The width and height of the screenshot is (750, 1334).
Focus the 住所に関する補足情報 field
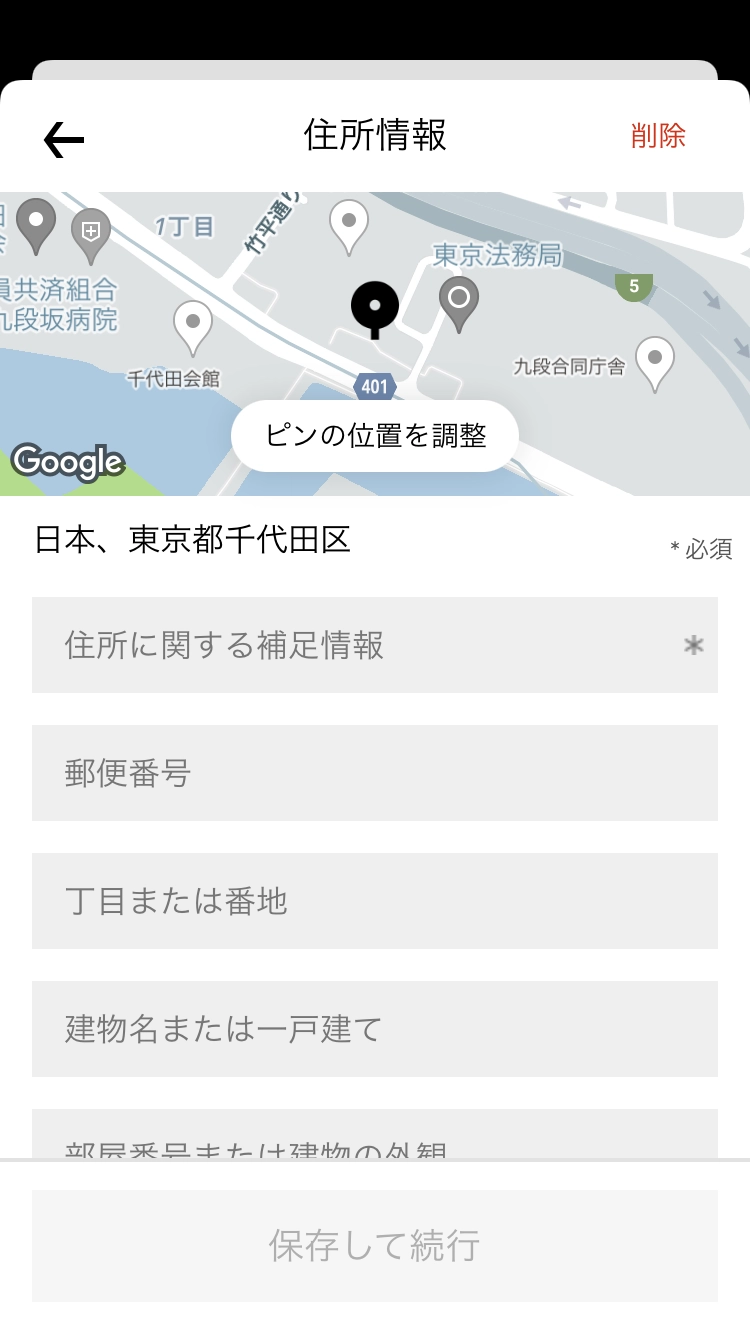[x=374, y=645]
